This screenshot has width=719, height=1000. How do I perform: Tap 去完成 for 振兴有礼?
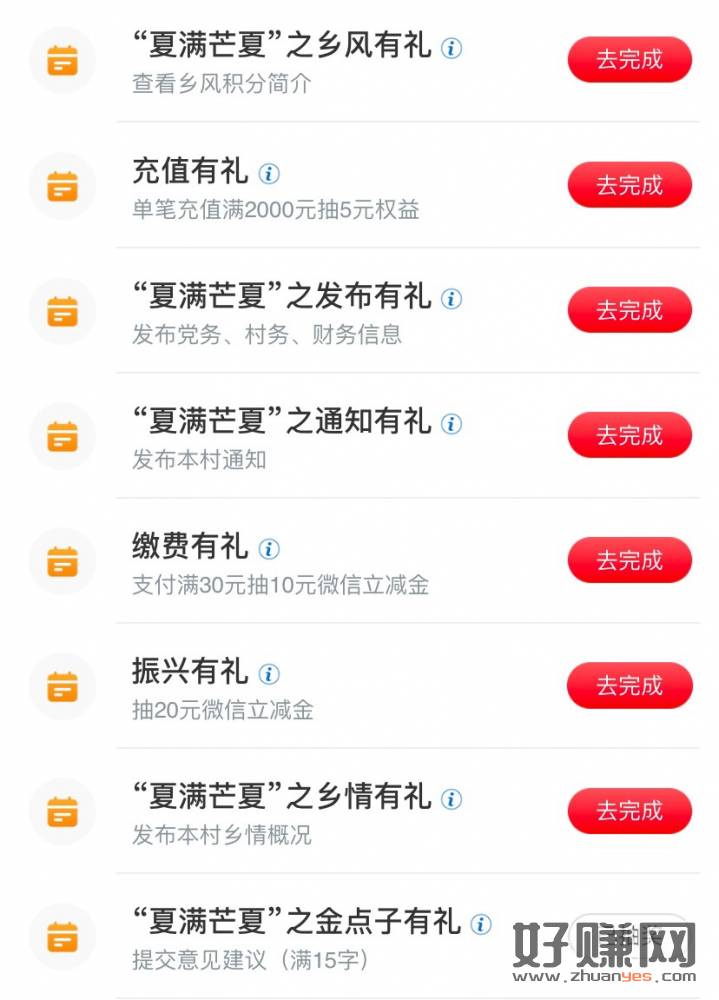click(629, 685)
